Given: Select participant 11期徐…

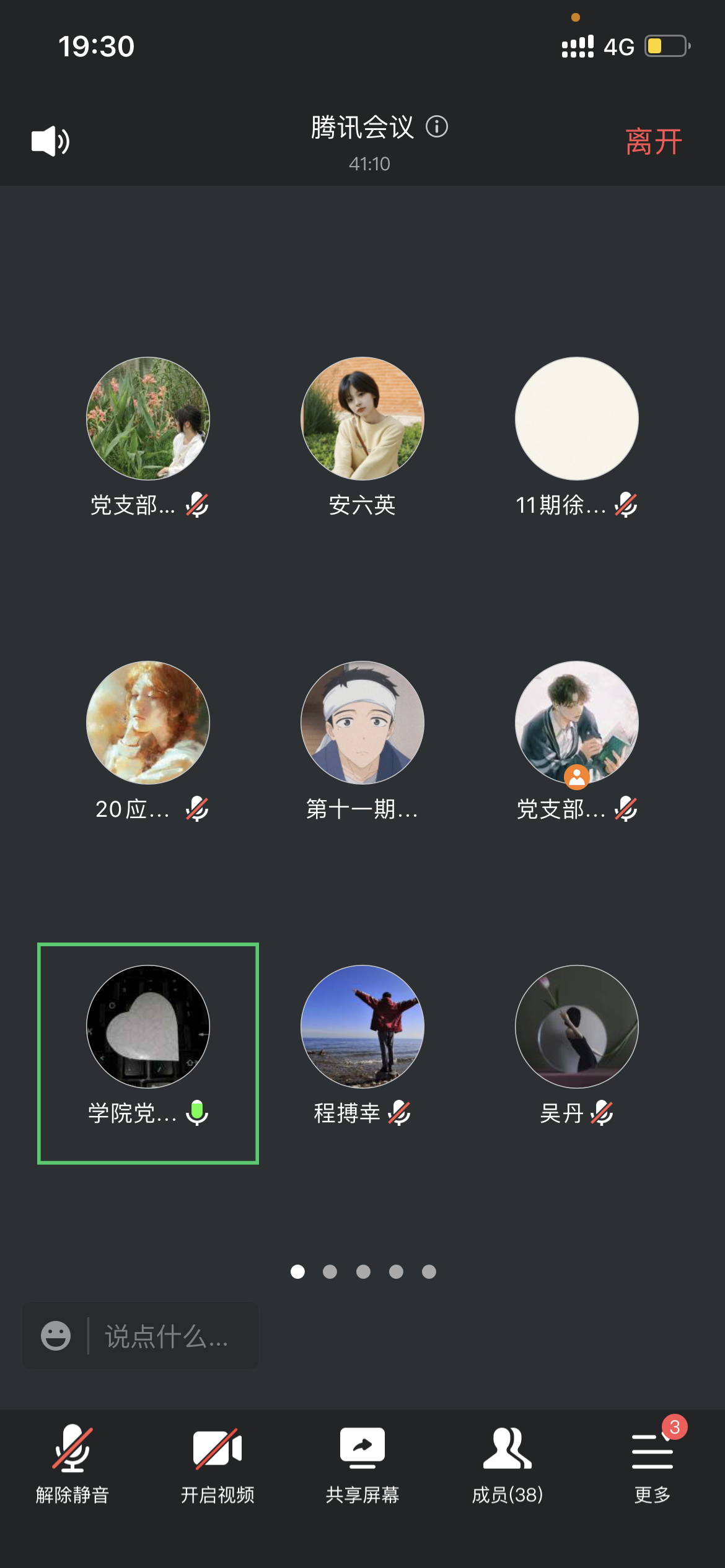Looking at the screenshot, I should point(577,419).
